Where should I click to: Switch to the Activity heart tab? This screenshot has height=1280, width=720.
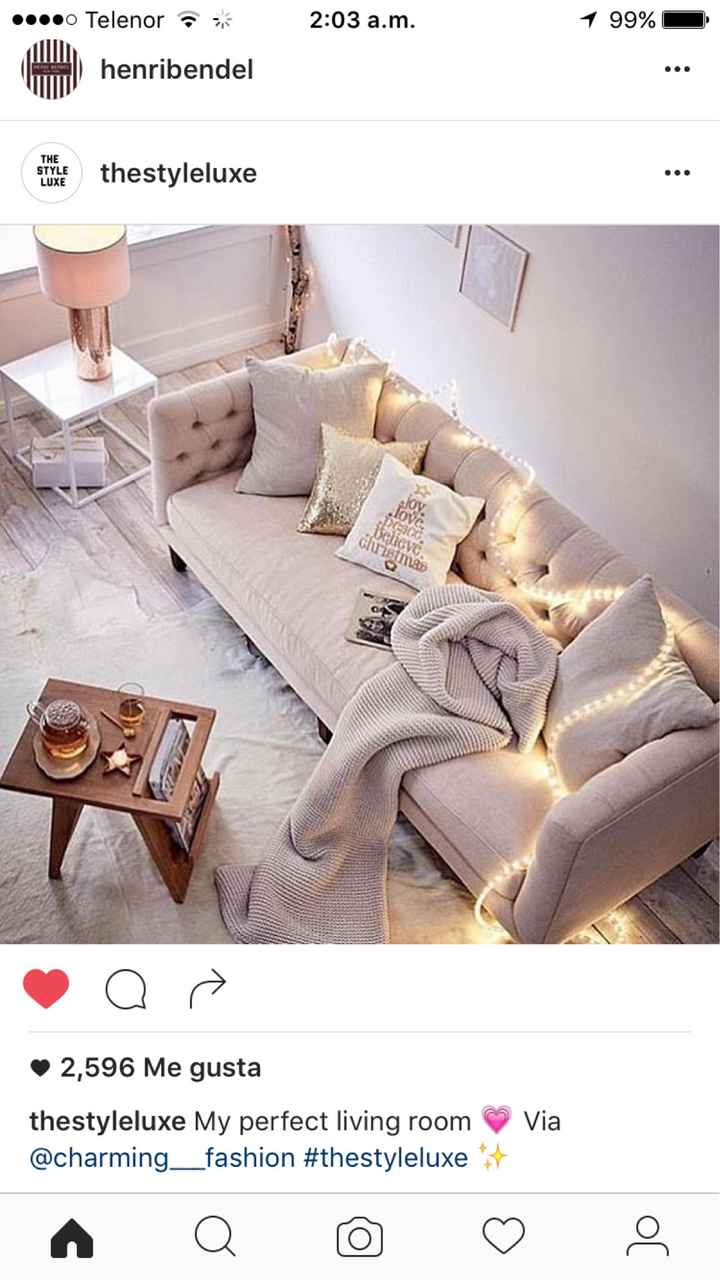coord(504,1237)
